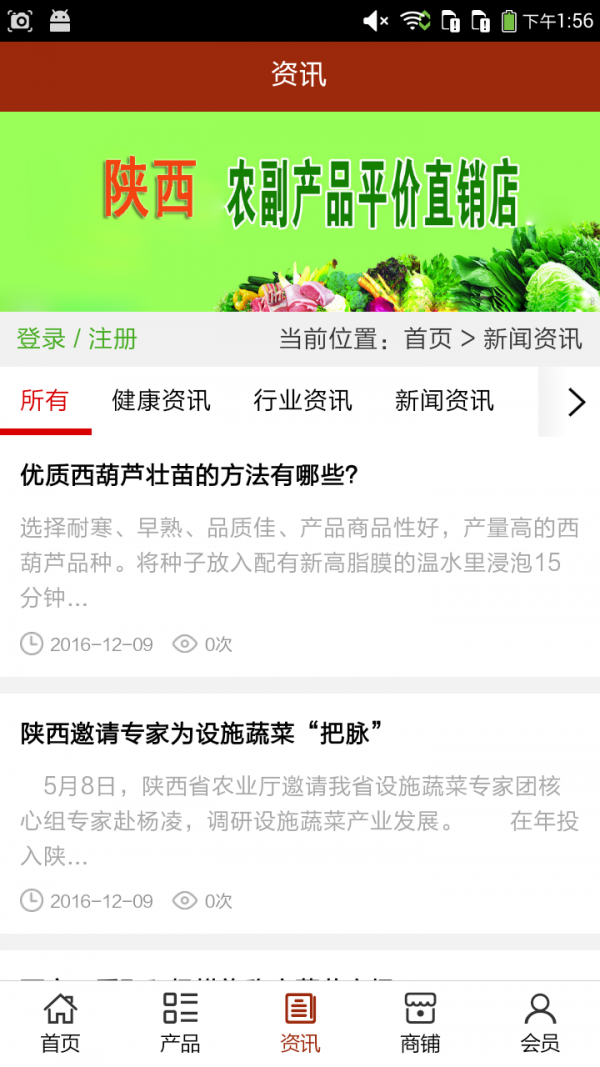Switch to the 健康资讯 tab
Image resolution: width=600 pixels, height=1067 pixels.
pyautogui.click(x=161, y=401)
